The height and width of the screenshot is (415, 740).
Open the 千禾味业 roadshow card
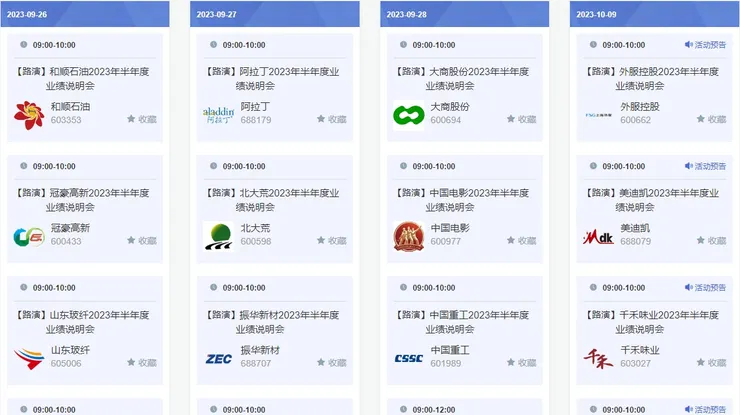[654, 330]
